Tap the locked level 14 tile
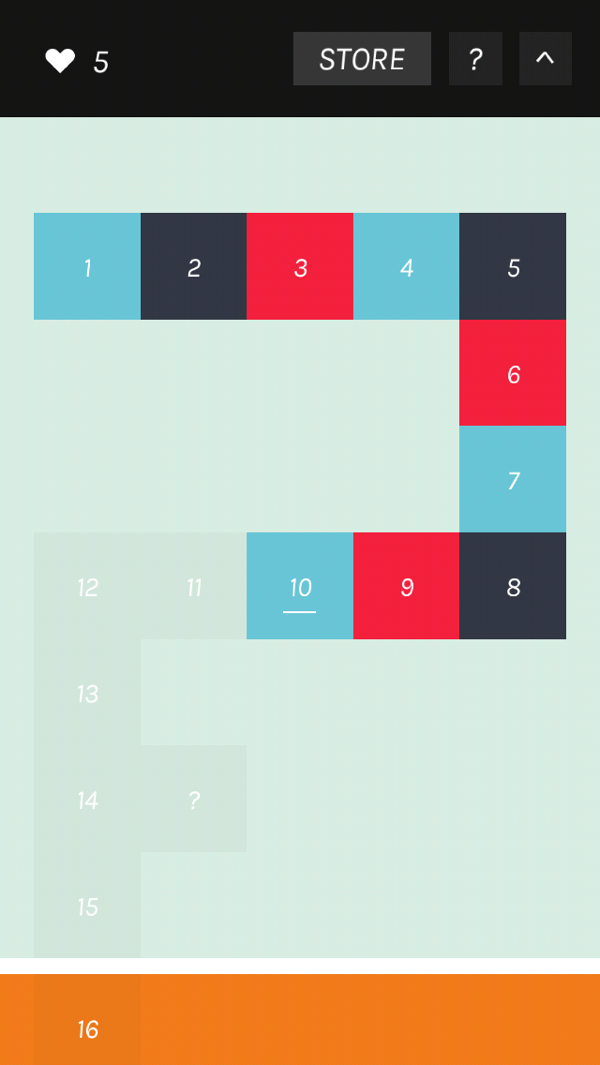 (87, 799)
